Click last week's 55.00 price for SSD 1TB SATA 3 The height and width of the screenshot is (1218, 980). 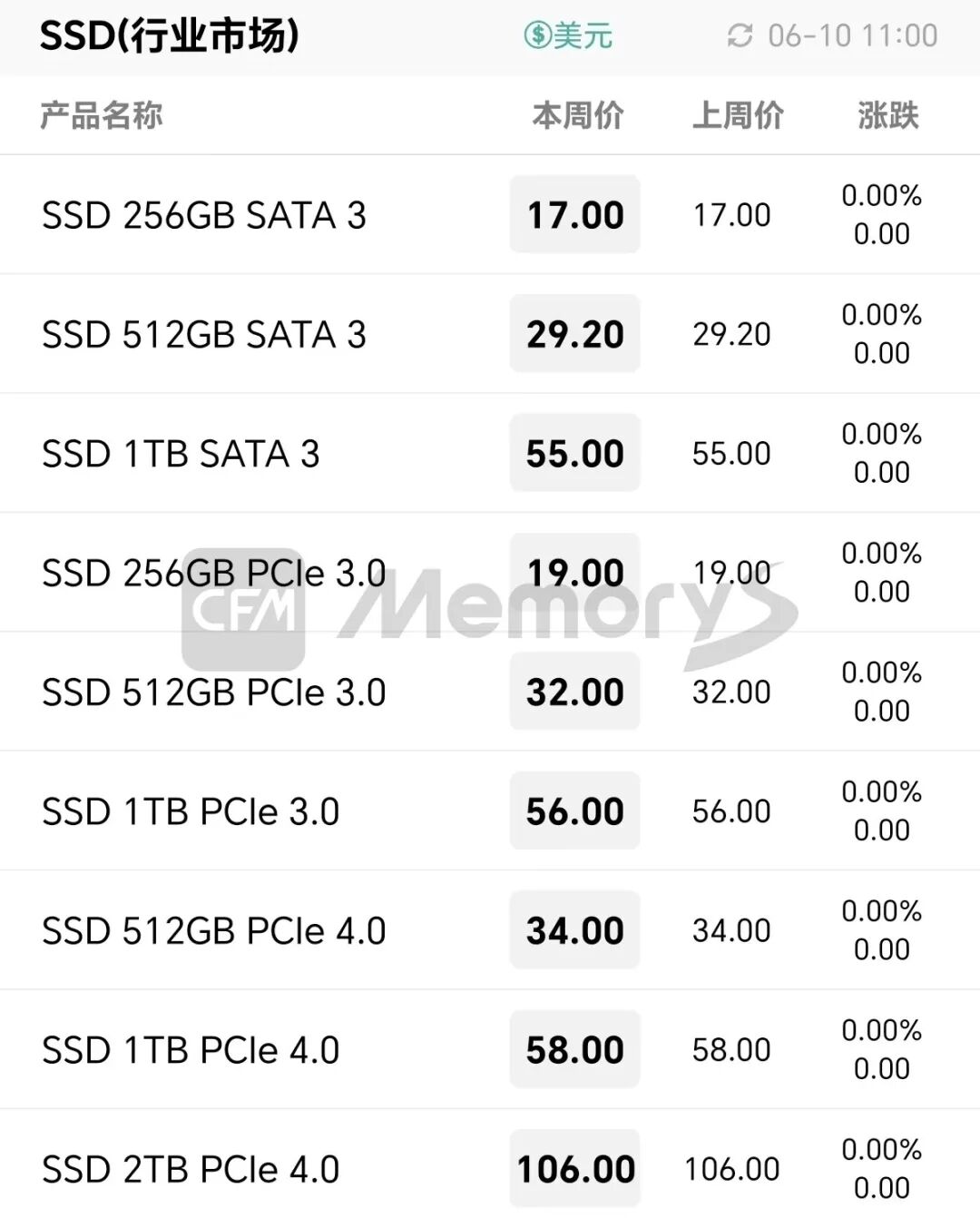pos(731,452)
